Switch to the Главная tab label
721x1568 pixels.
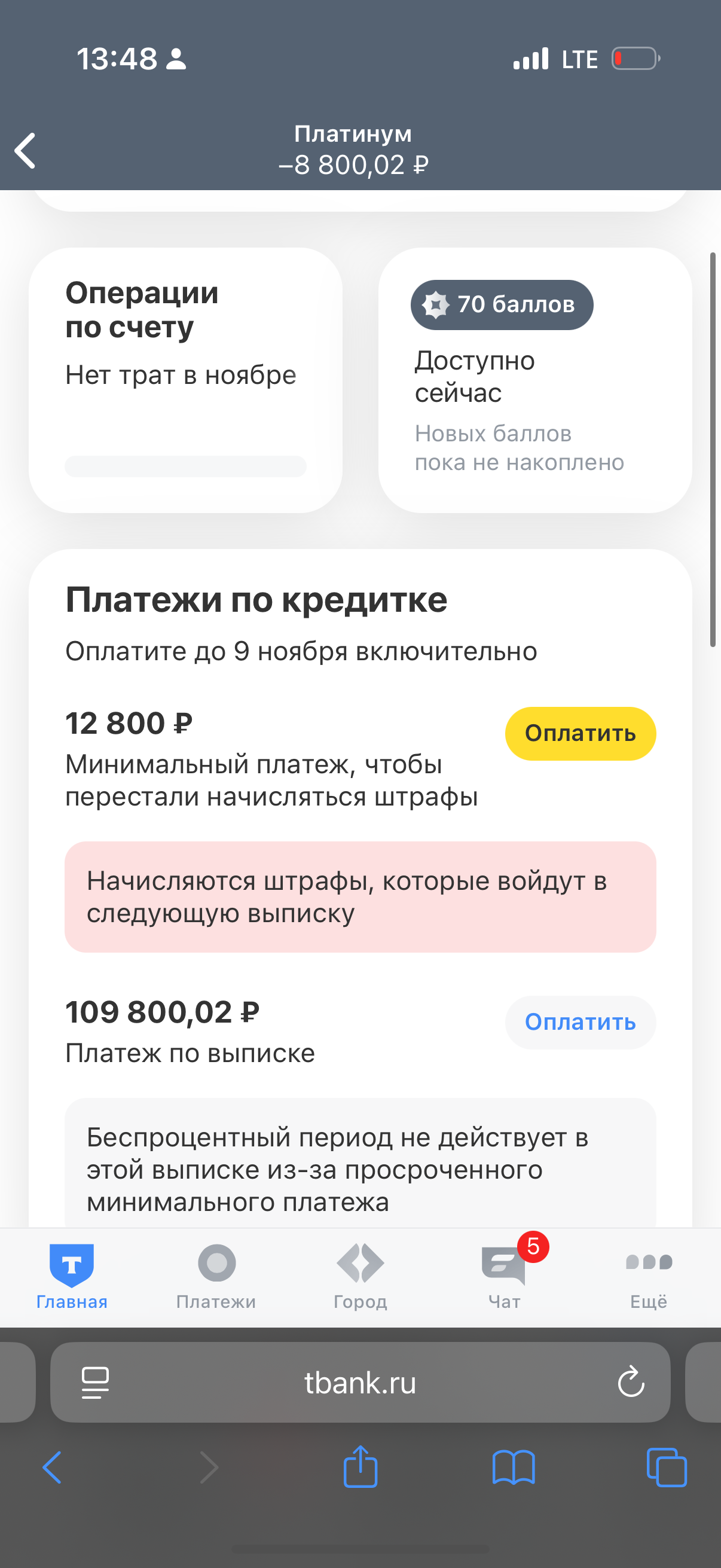pyautogui.click(x=71, y=1302)
